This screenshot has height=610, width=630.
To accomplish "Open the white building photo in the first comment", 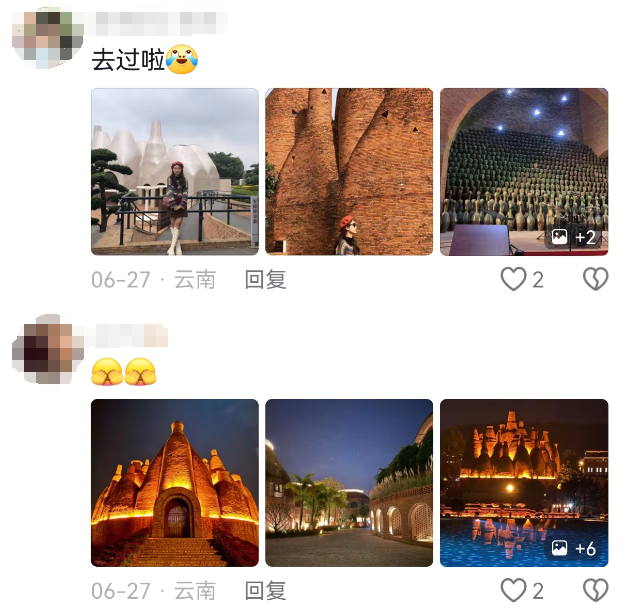I will coord(174,171).
